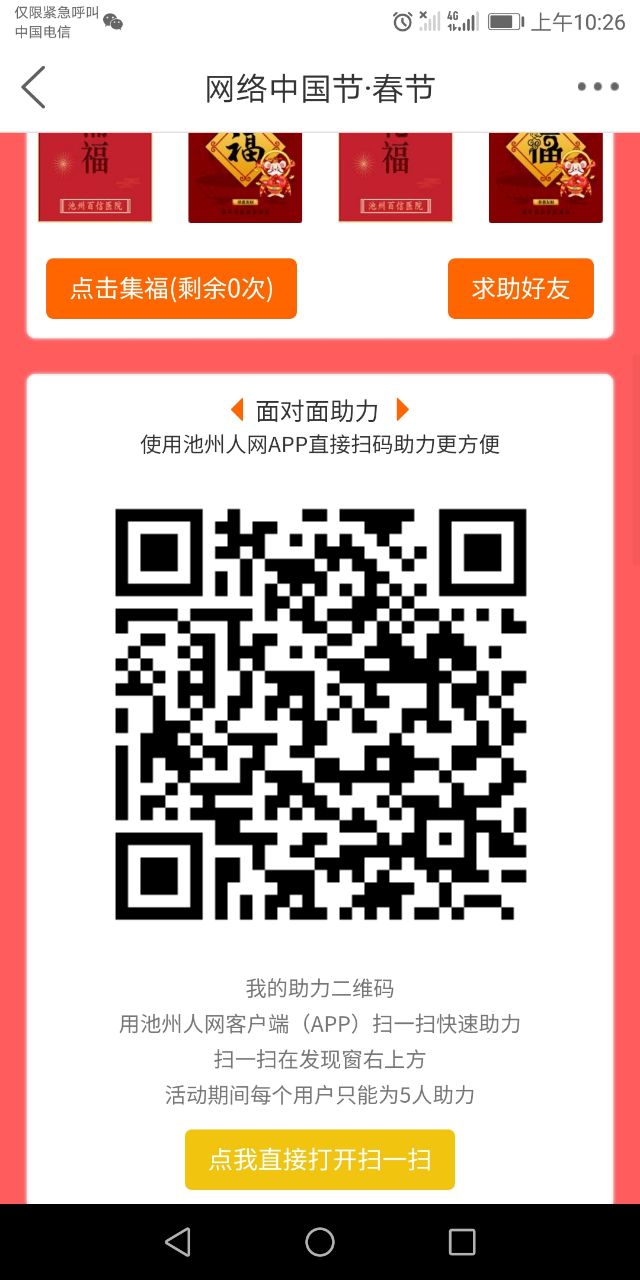Image resolution: width=640 pixels, height=1280 pixels.
Task: Open the three-dot overflow menu
Action: (x=598, y=87)
